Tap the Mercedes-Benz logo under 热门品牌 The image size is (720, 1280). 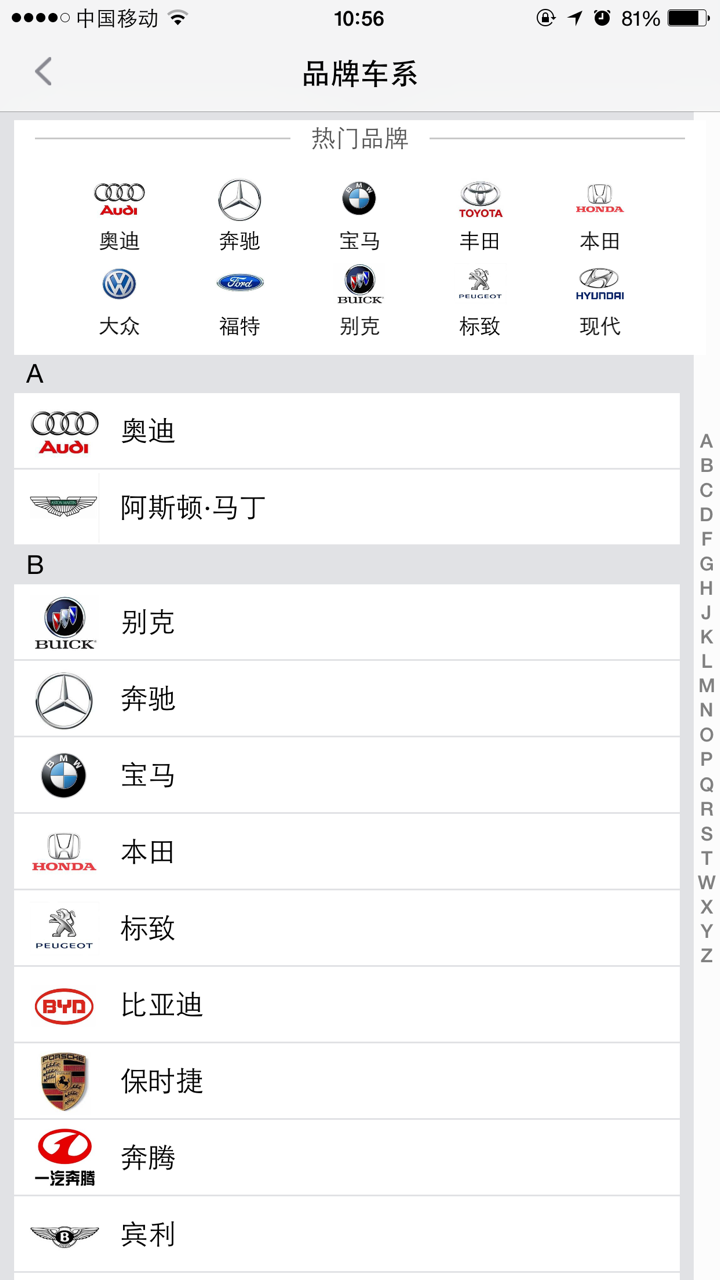click(240, 196)
